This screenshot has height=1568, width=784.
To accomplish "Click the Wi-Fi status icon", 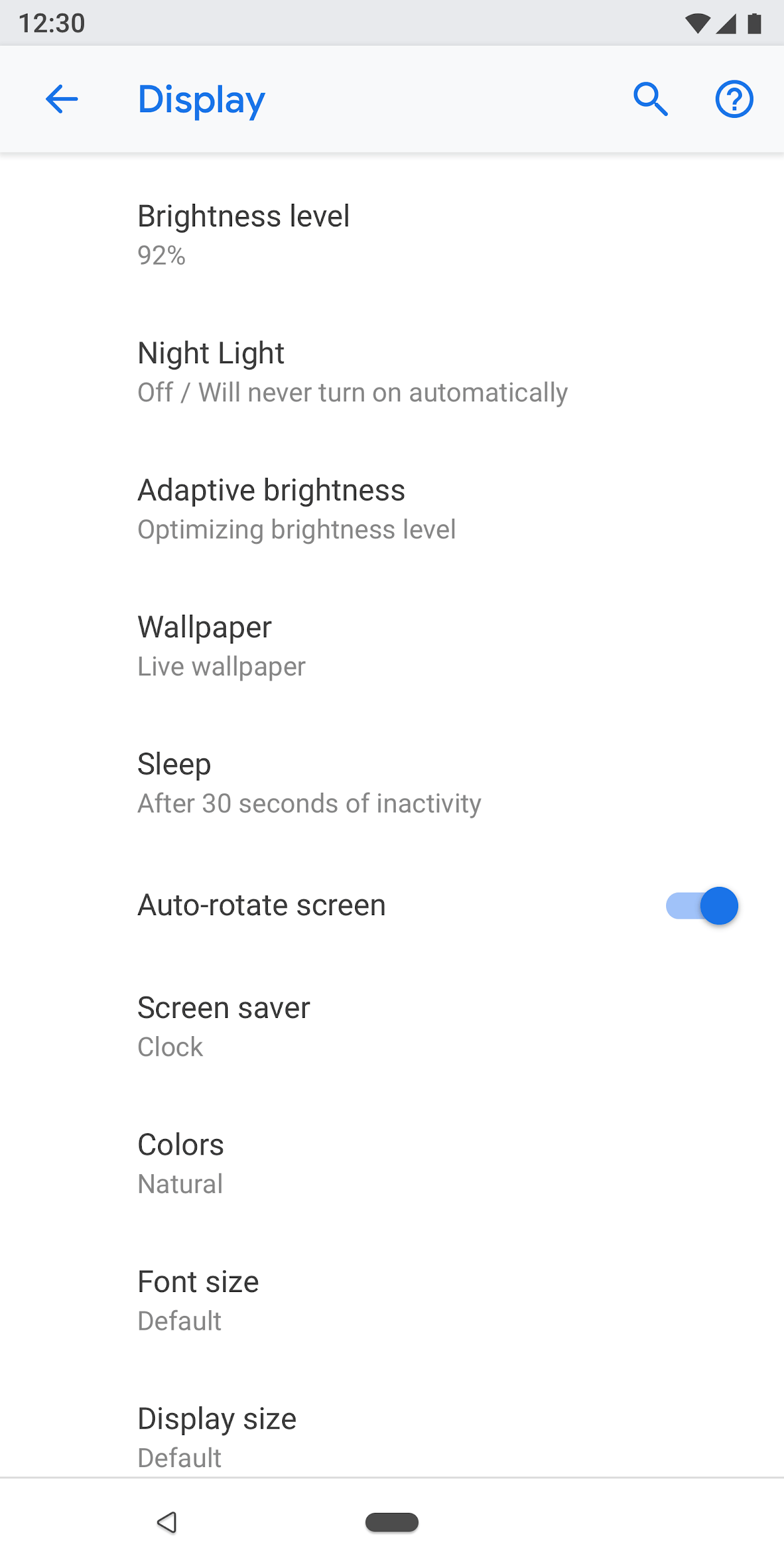I will (696, 22).
